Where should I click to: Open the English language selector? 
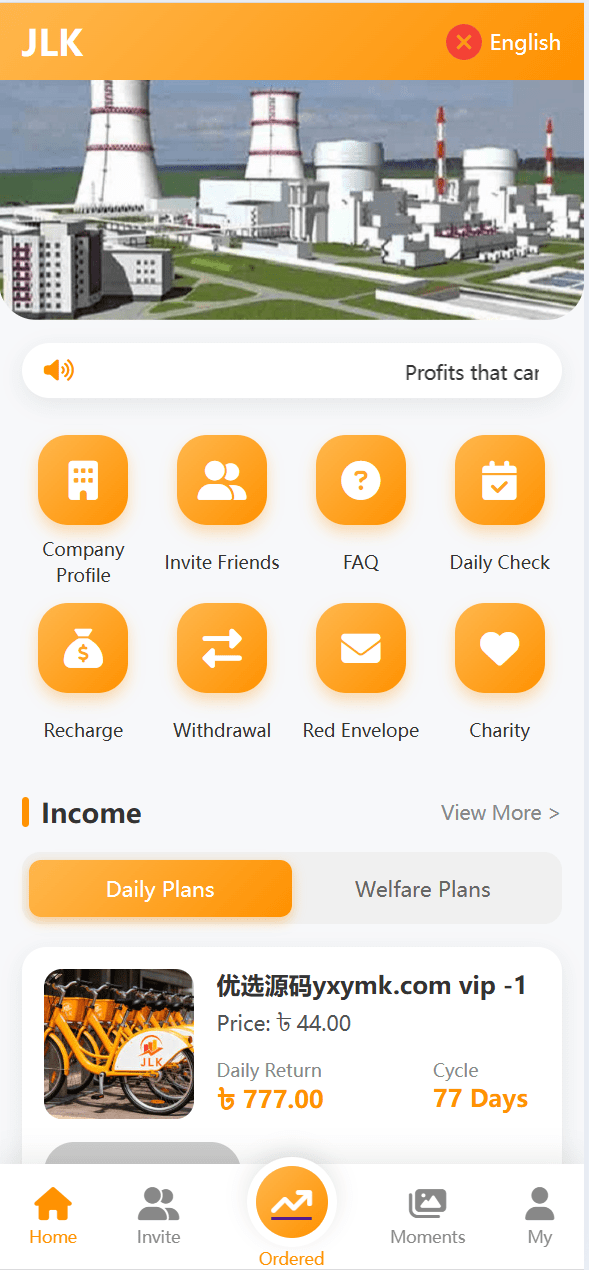[x=504, y=42]
